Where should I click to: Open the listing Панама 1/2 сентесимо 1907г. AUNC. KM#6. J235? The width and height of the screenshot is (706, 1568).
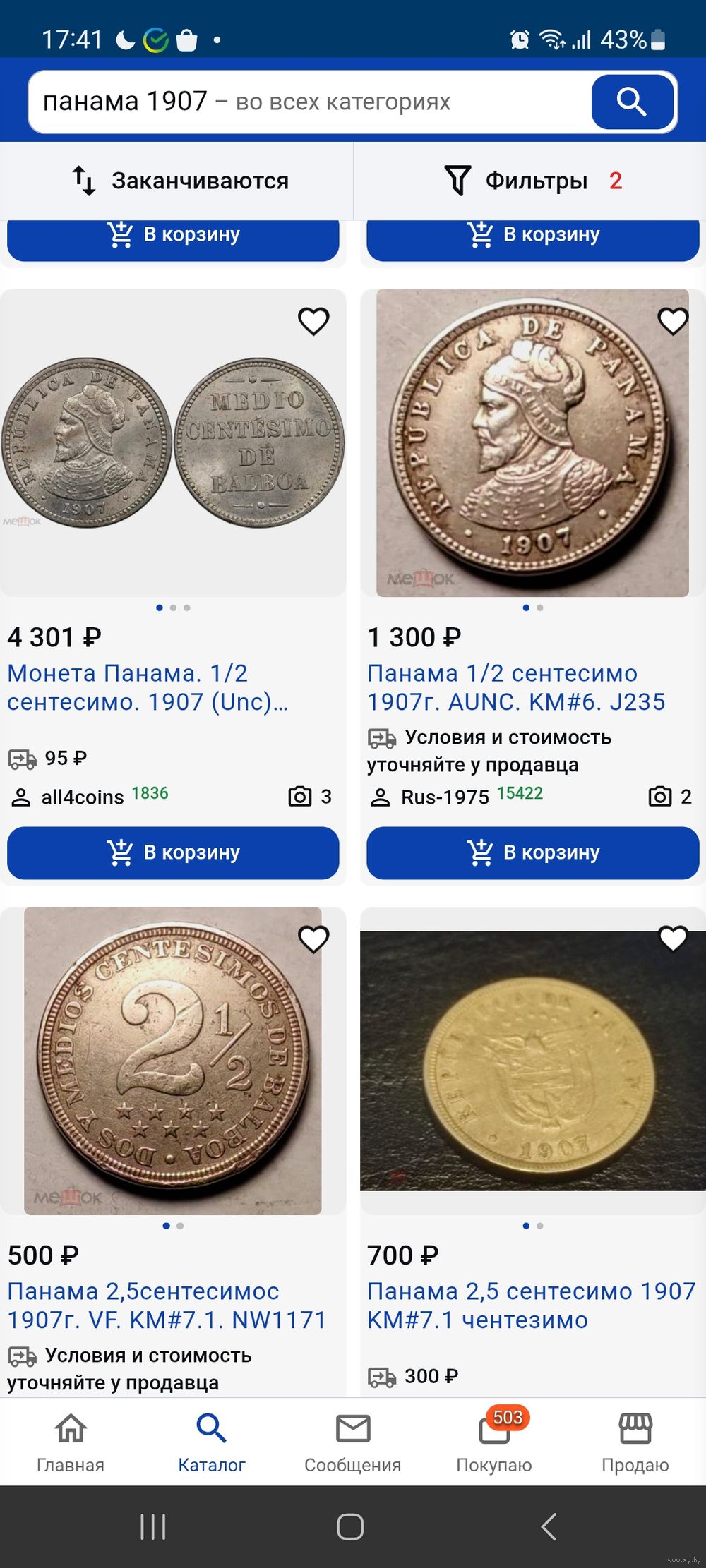coord(515,687)
